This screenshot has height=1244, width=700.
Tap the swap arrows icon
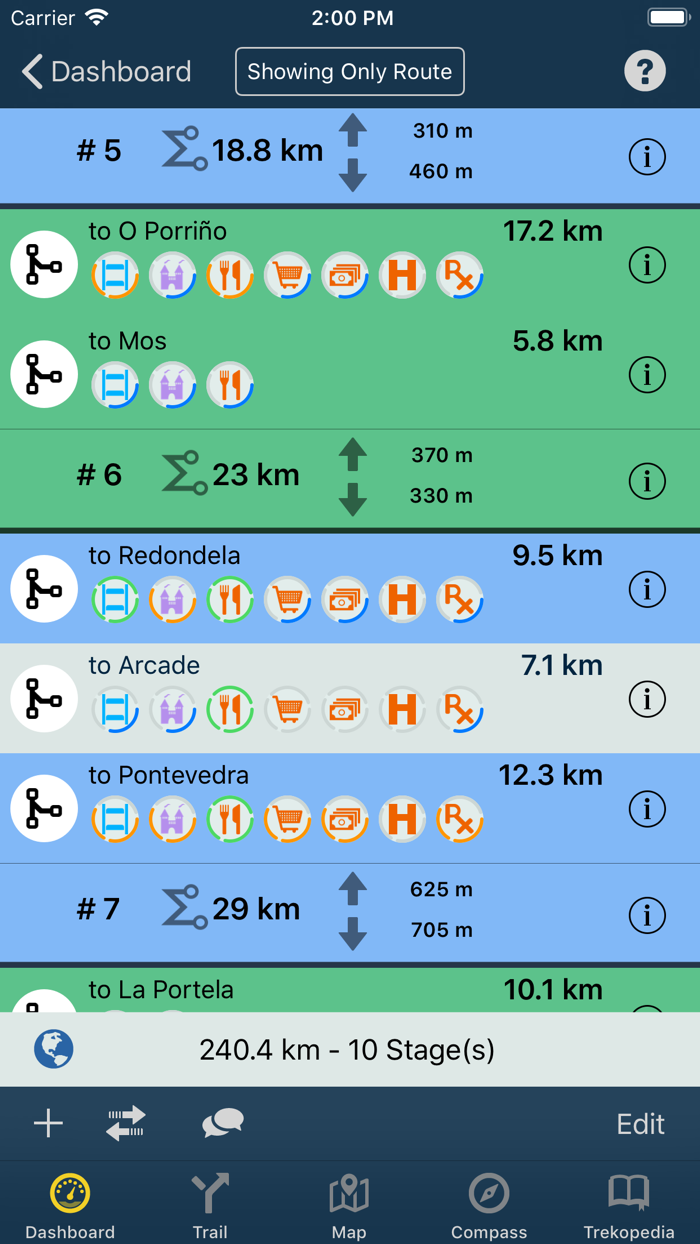tap(126, 1123)
